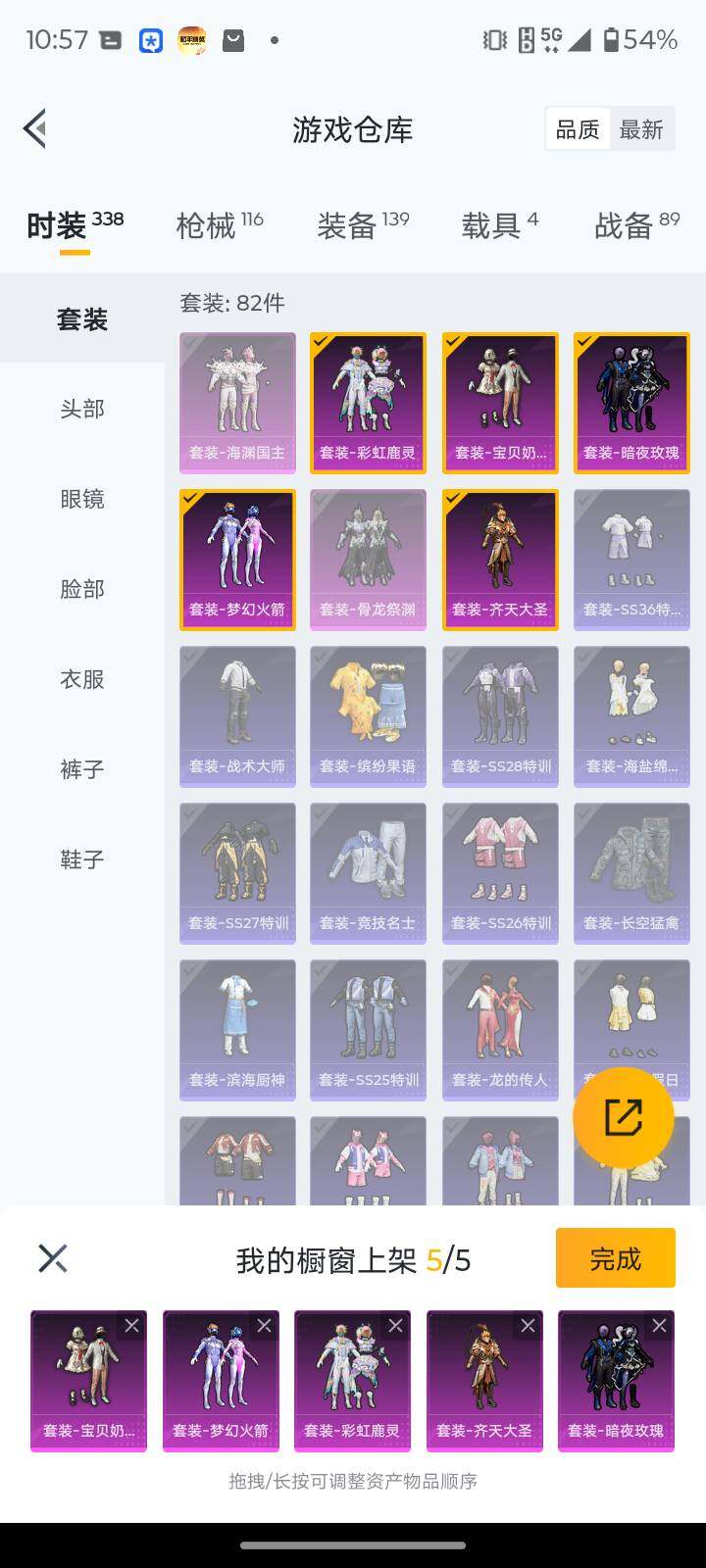Tap the 完成 button to finish listing
The image size is (706, 1568).
tap(615, 1257)
